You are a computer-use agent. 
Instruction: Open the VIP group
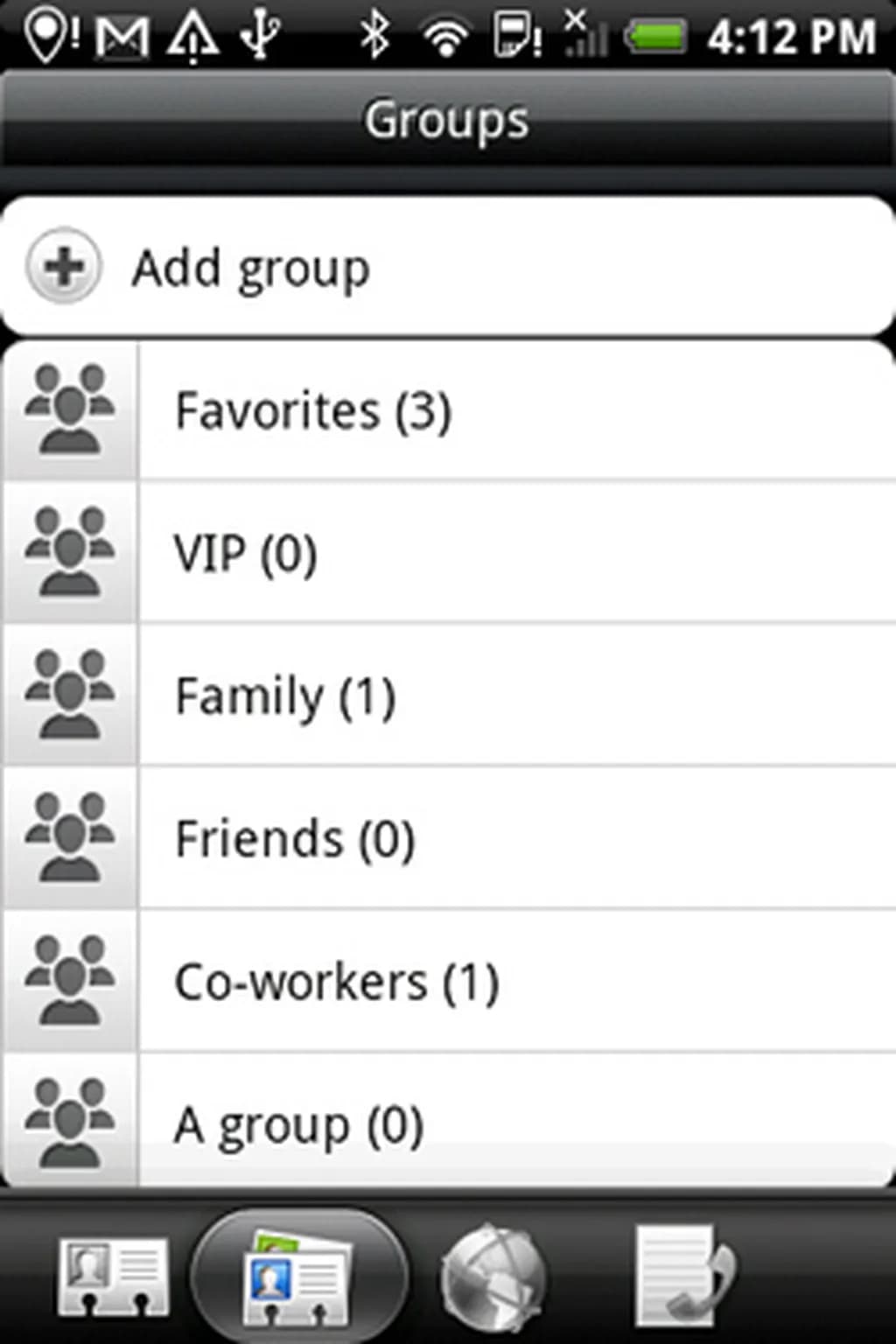[446, 553]
